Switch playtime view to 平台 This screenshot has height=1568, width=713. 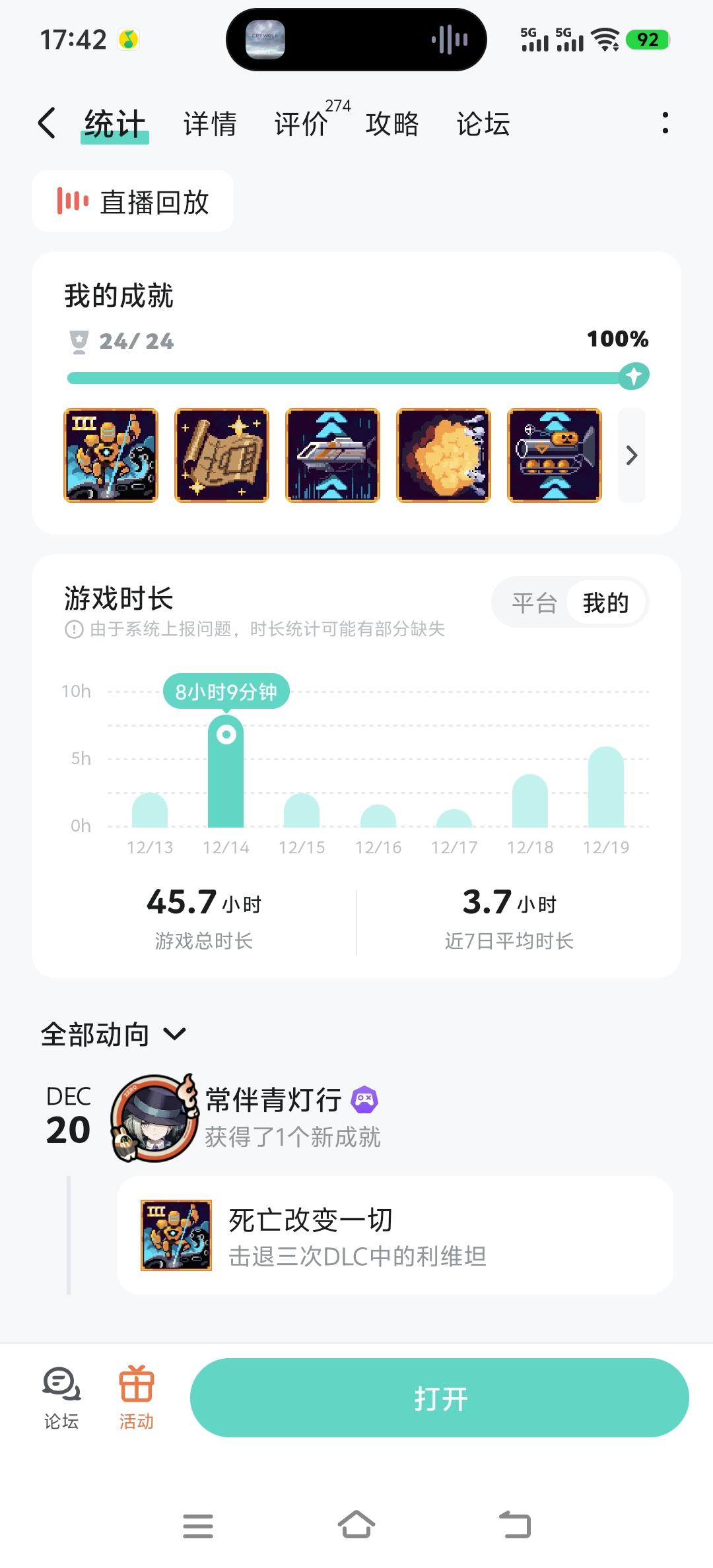[x=534, y=603]
